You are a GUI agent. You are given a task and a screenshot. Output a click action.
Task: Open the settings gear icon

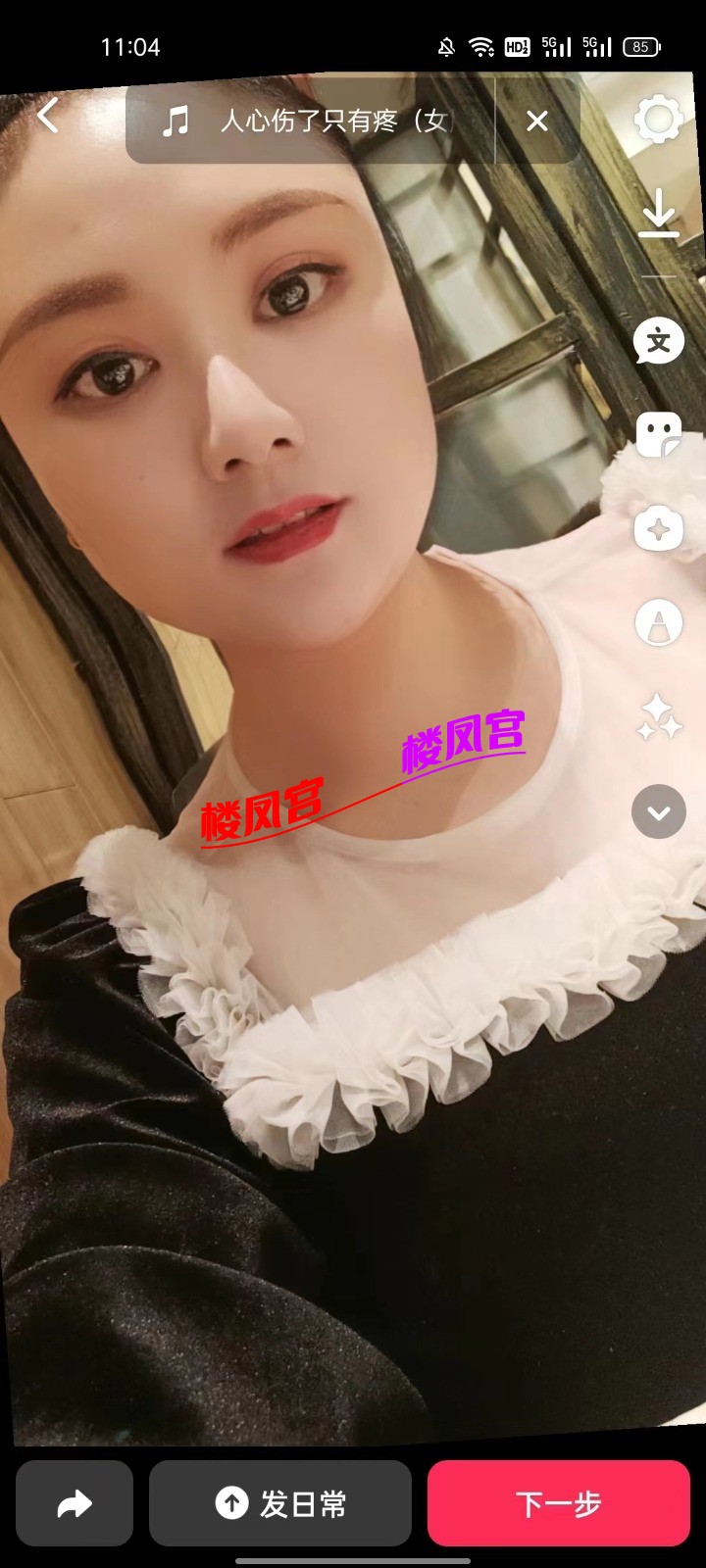point(658,121)
